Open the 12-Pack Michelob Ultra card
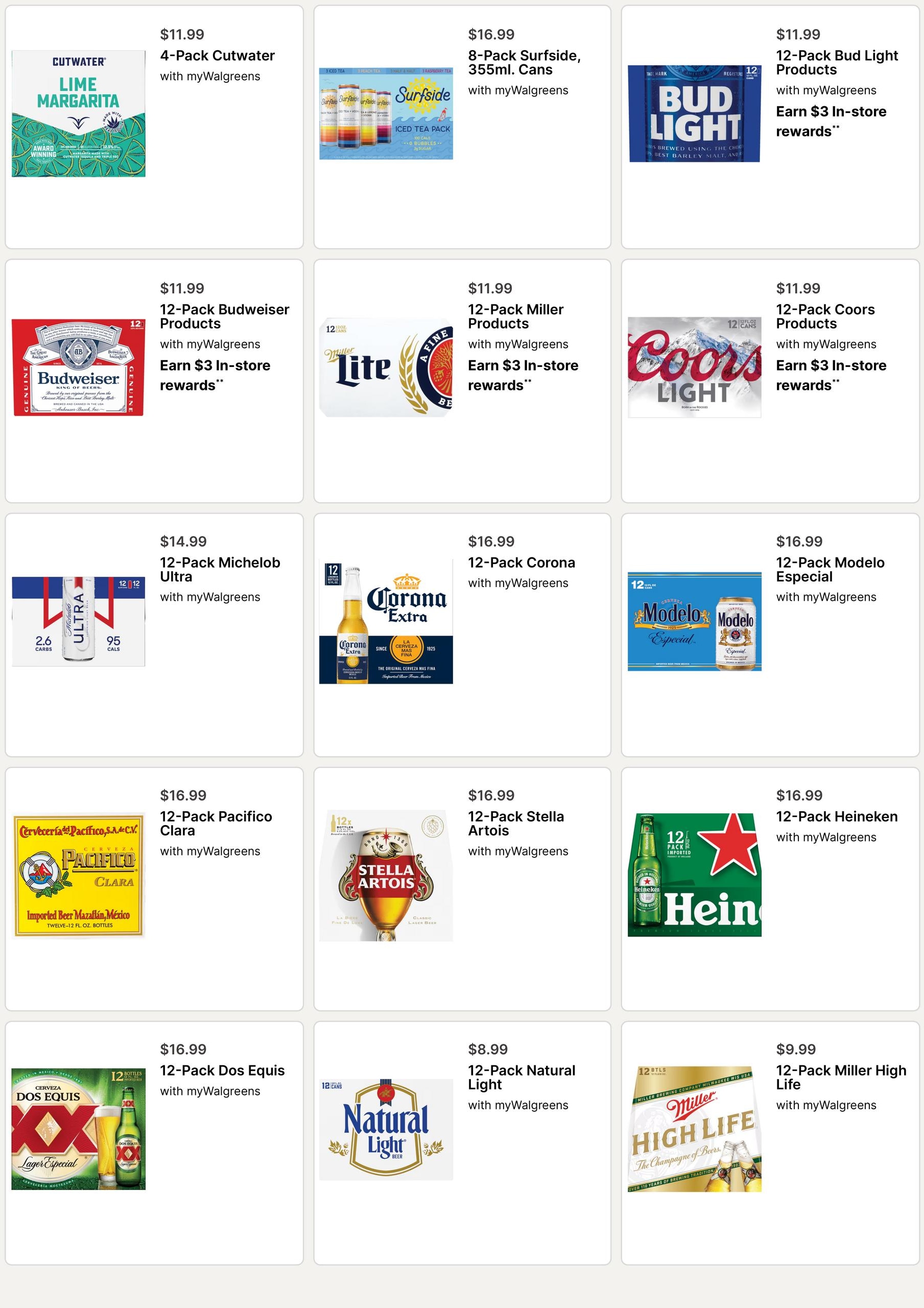 click(x=154, y=635)
